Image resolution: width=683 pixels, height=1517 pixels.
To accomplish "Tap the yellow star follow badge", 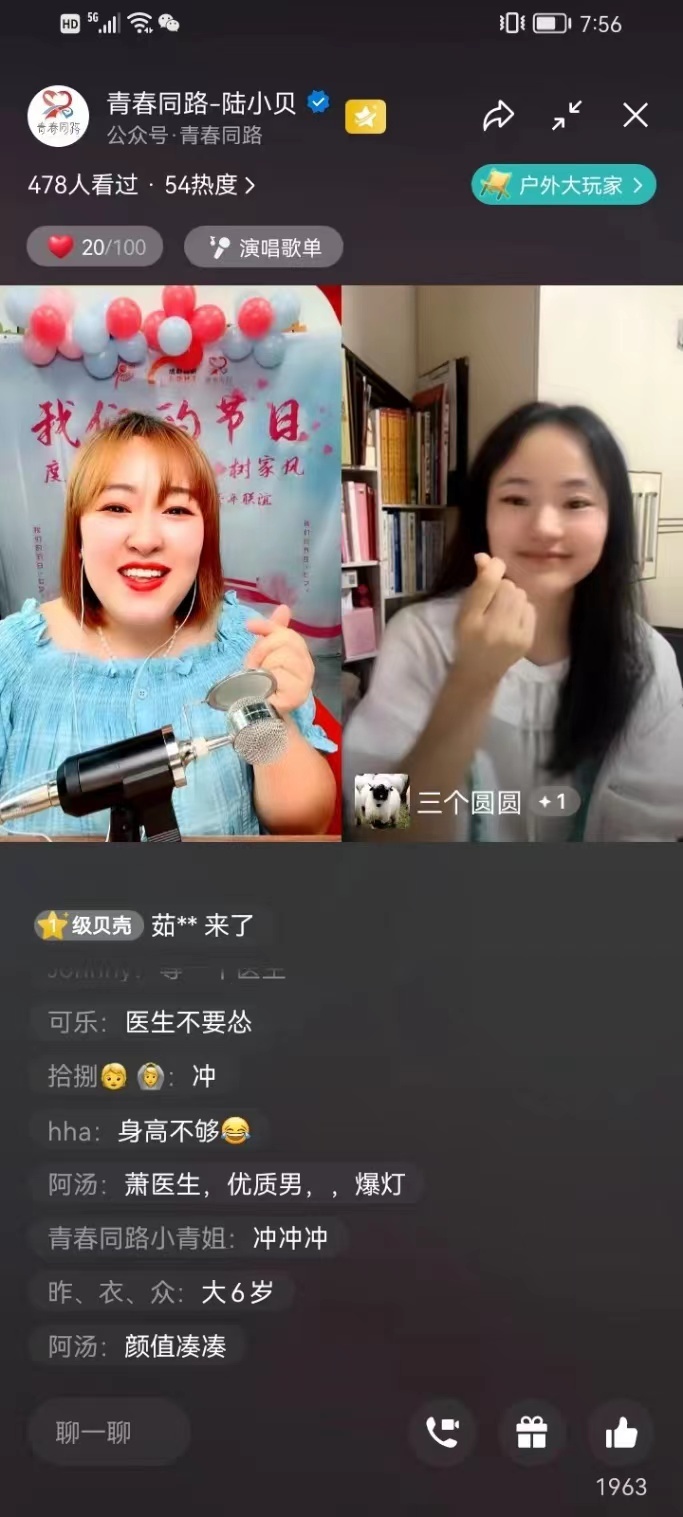I will click(x=365, y=117).
